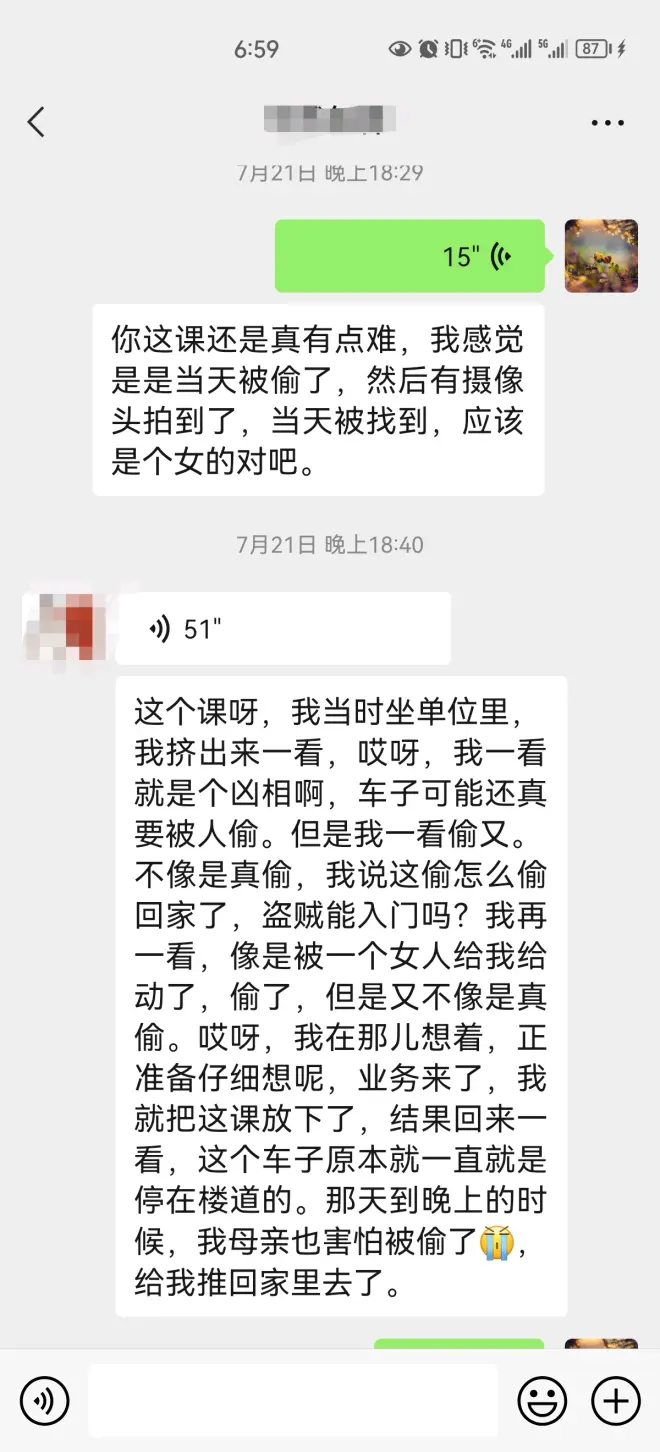Open my own avatar beside the 15" message

(601, 256)
